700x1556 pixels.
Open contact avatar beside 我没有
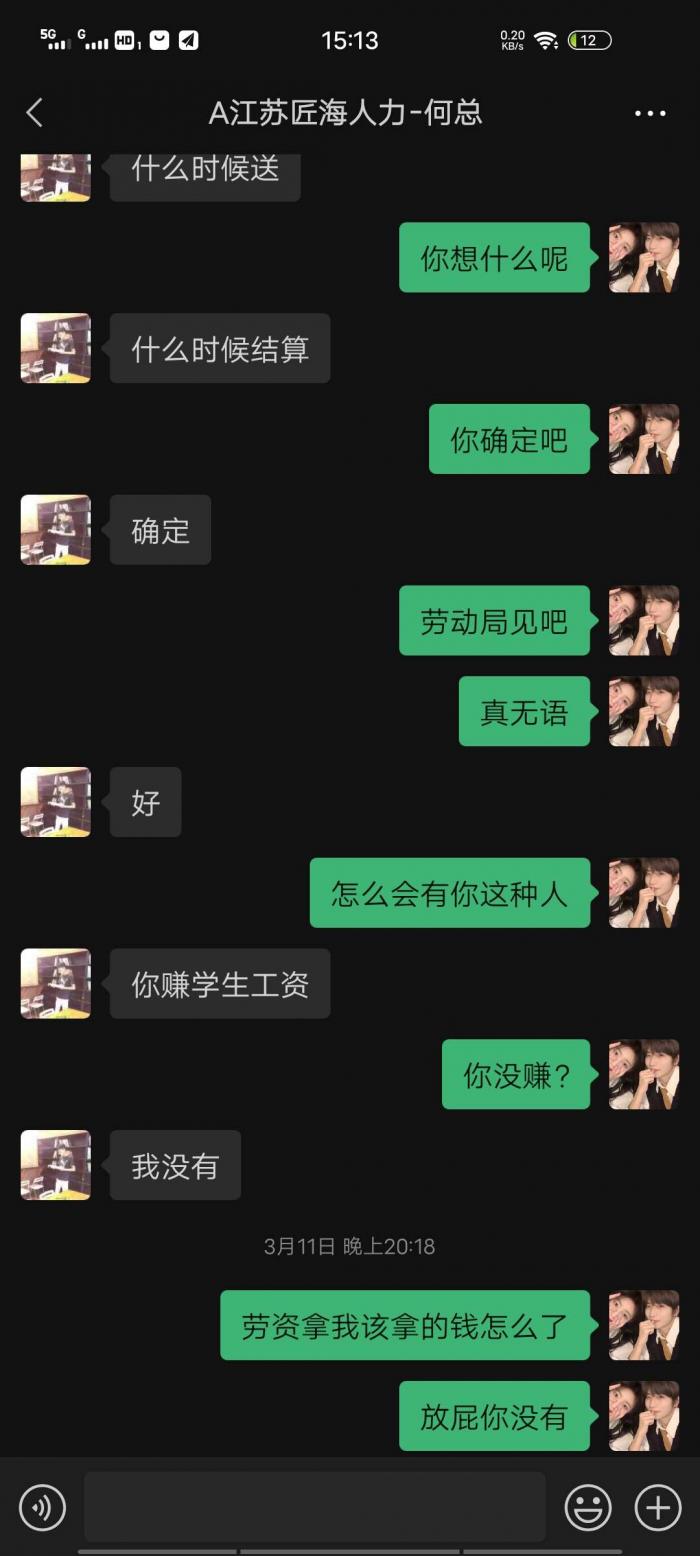[x=56, y=1165]
